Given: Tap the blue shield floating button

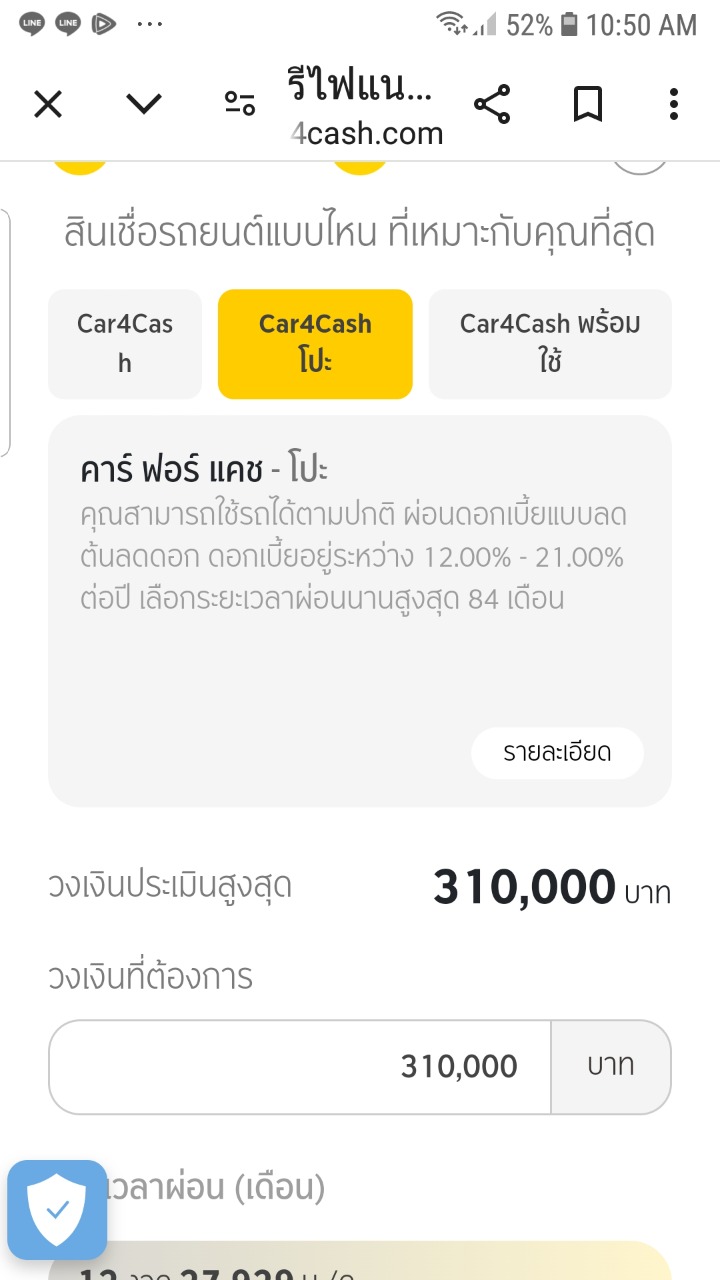Looking at the screenshot, I should pyautogui.click(x=57, y=1209).
